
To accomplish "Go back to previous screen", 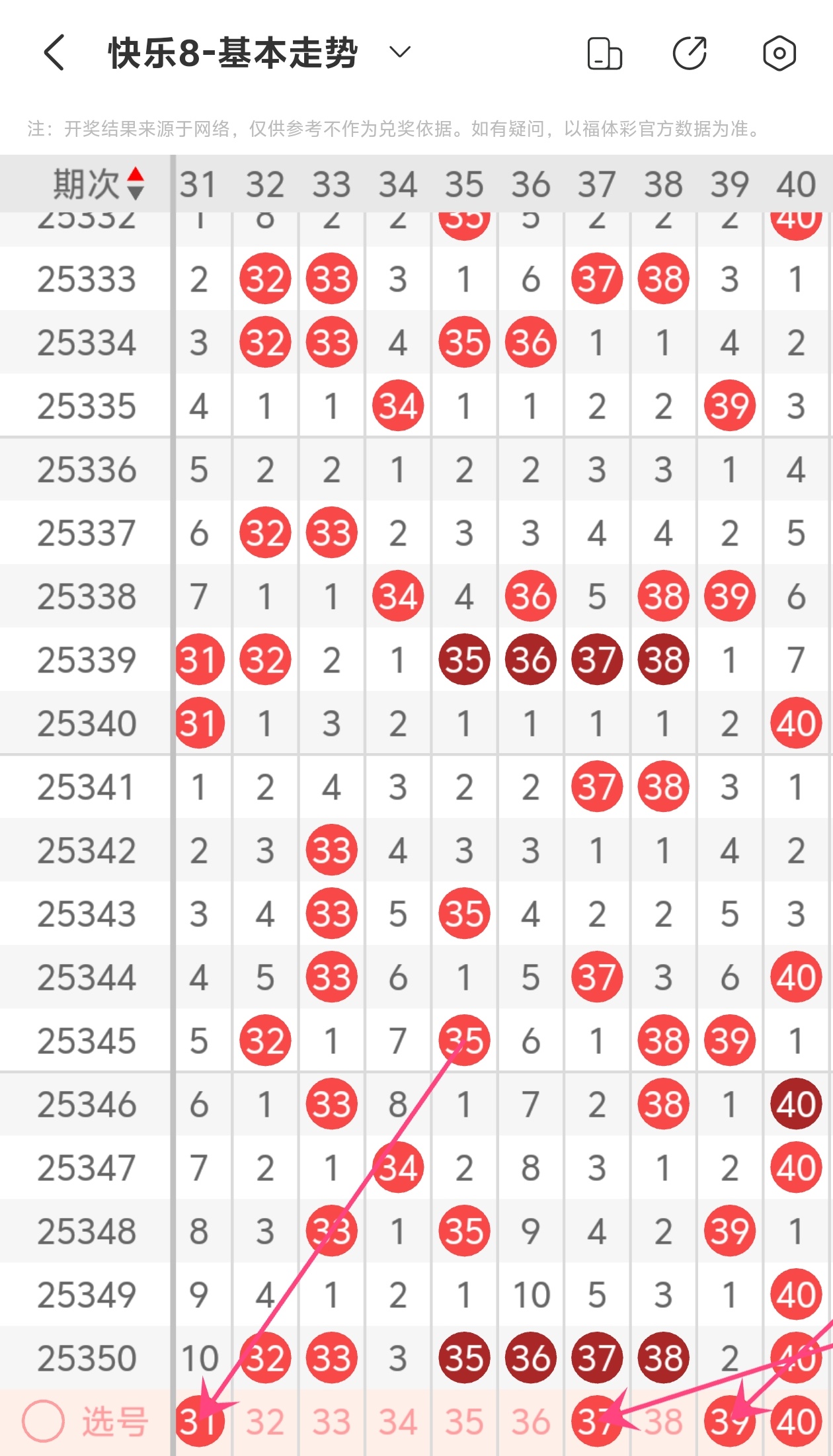I will [x=54, y=53].
